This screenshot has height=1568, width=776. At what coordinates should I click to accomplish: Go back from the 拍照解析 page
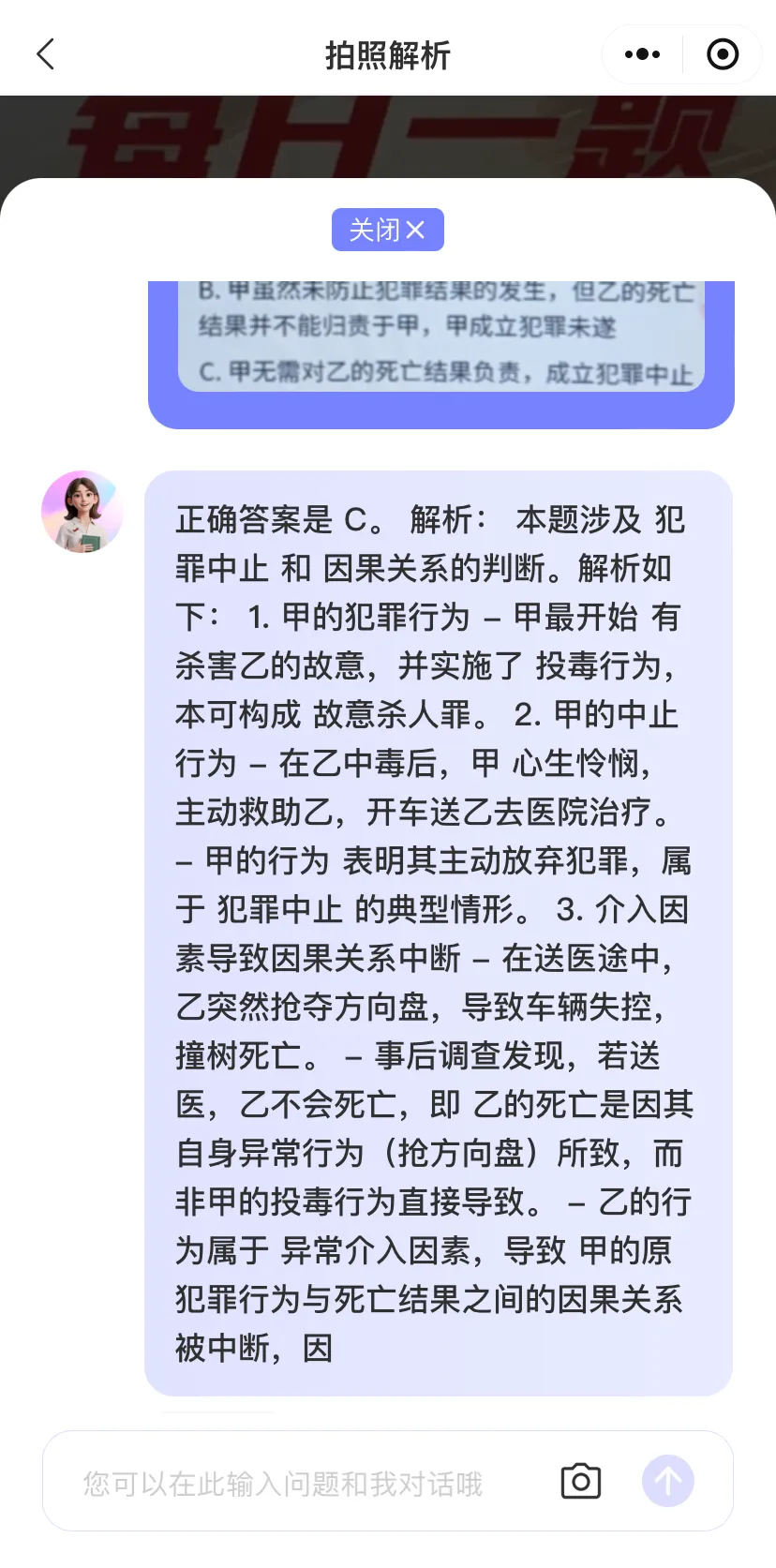[x=45, y=54]
